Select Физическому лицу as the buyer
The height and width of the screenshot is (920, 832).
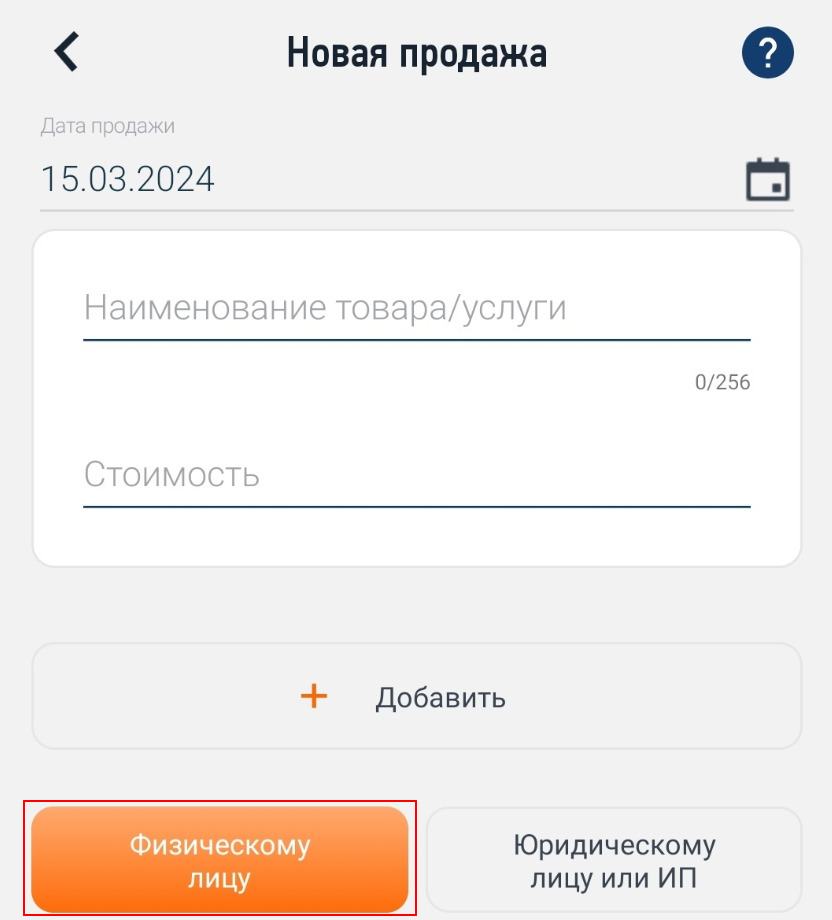(220, 860)
